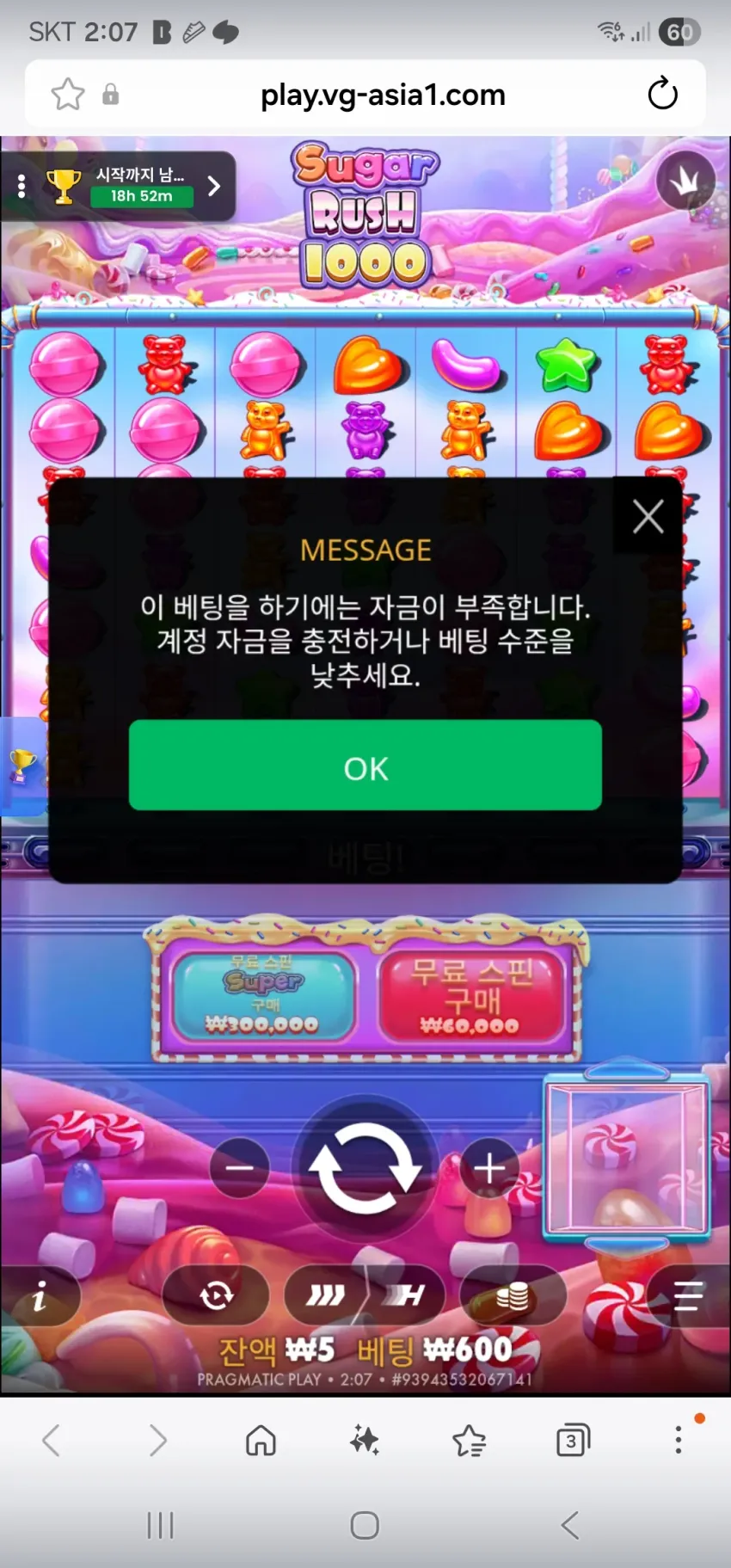The image size is (731, 1568).
Task: Open the three-dot menu beside the trophy
Action: tap(21, 186)
